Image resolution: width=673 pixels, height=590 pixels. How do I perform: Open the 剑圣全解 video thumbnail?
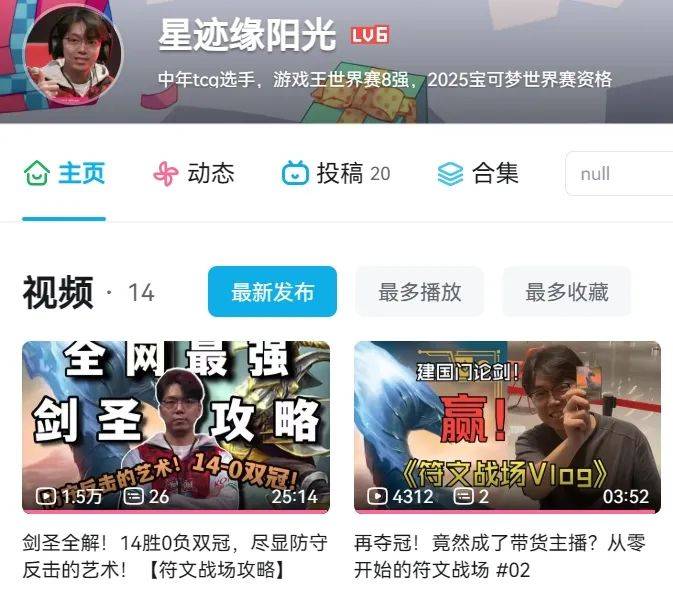(176, 427)
